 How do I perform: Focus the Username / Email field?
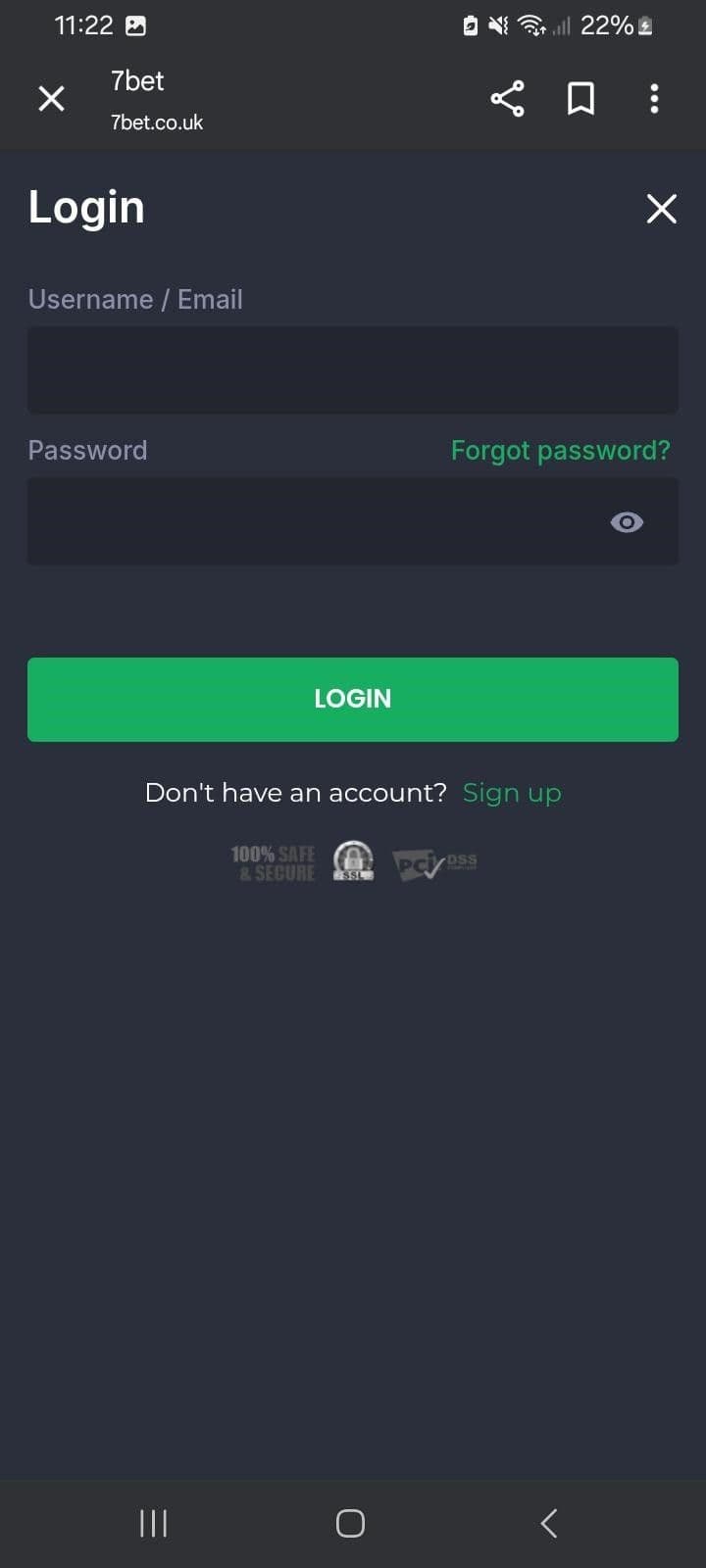[x=353, y=369]
